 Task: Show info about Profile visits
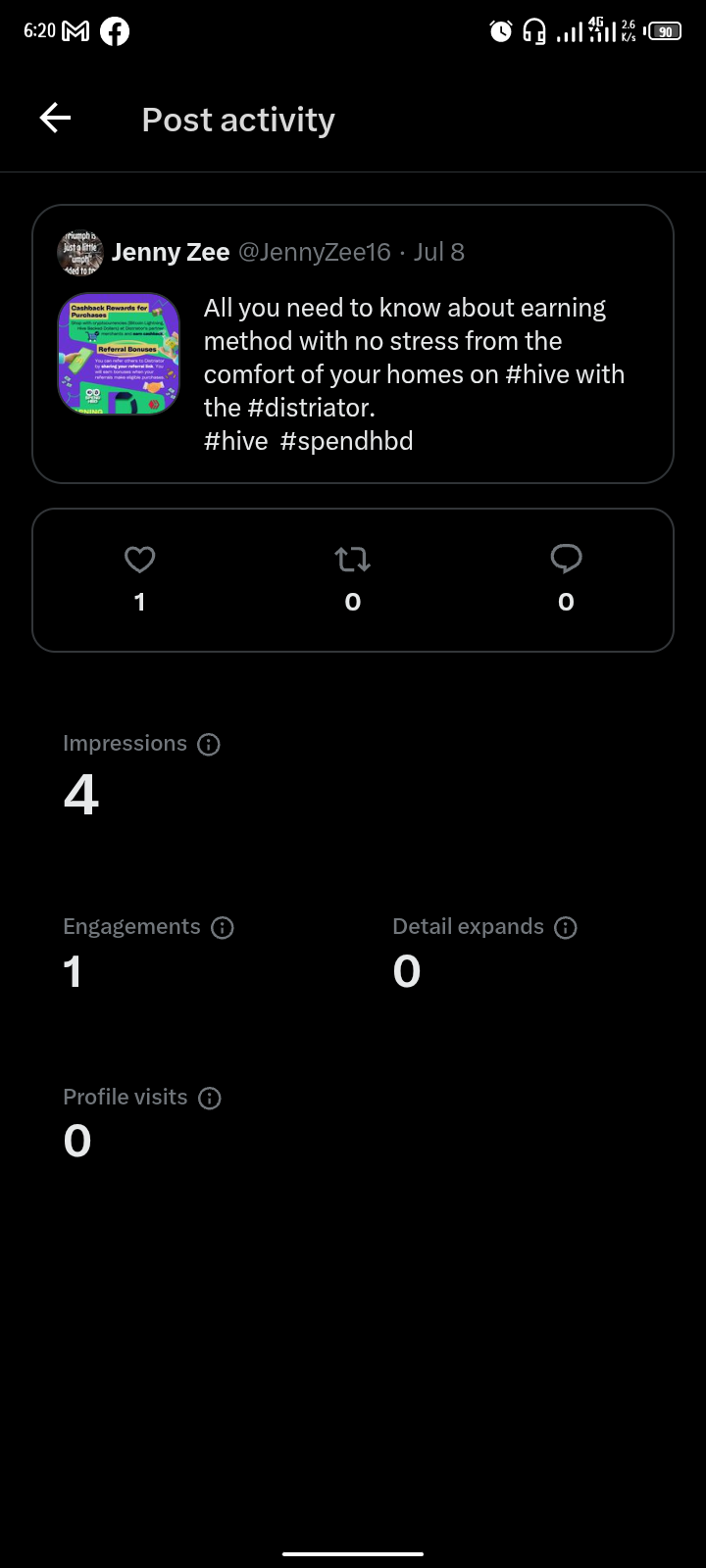(210, 1099)
